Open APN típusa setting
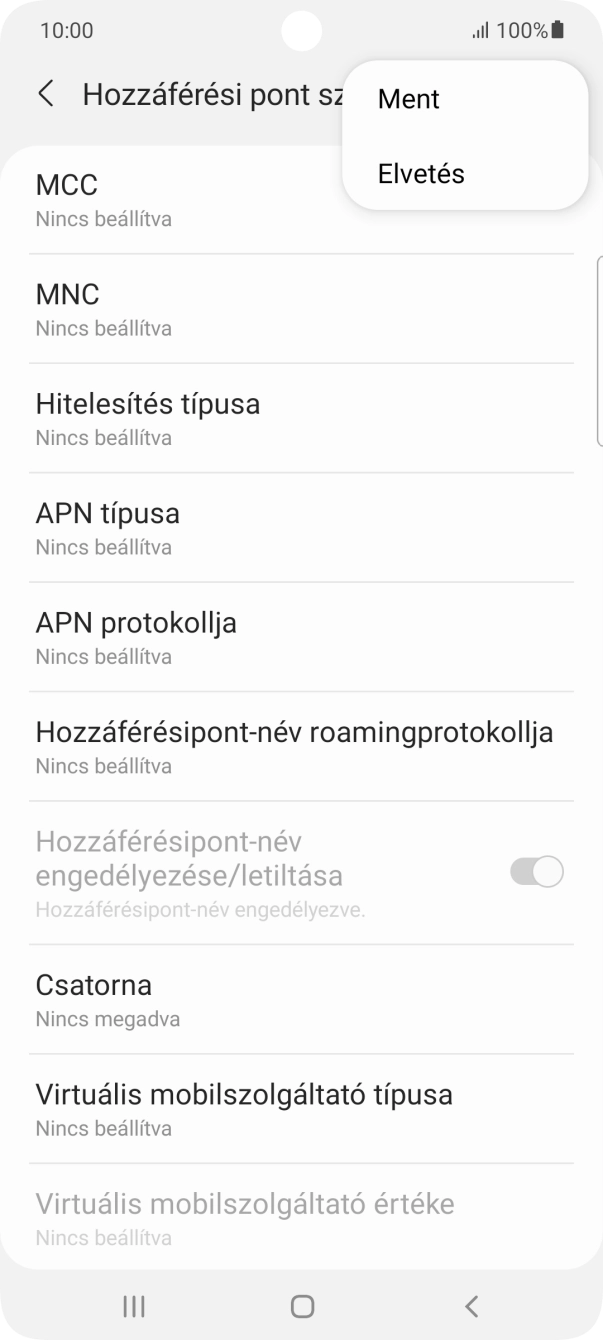The image size is (603, 1340). point(300,528)
